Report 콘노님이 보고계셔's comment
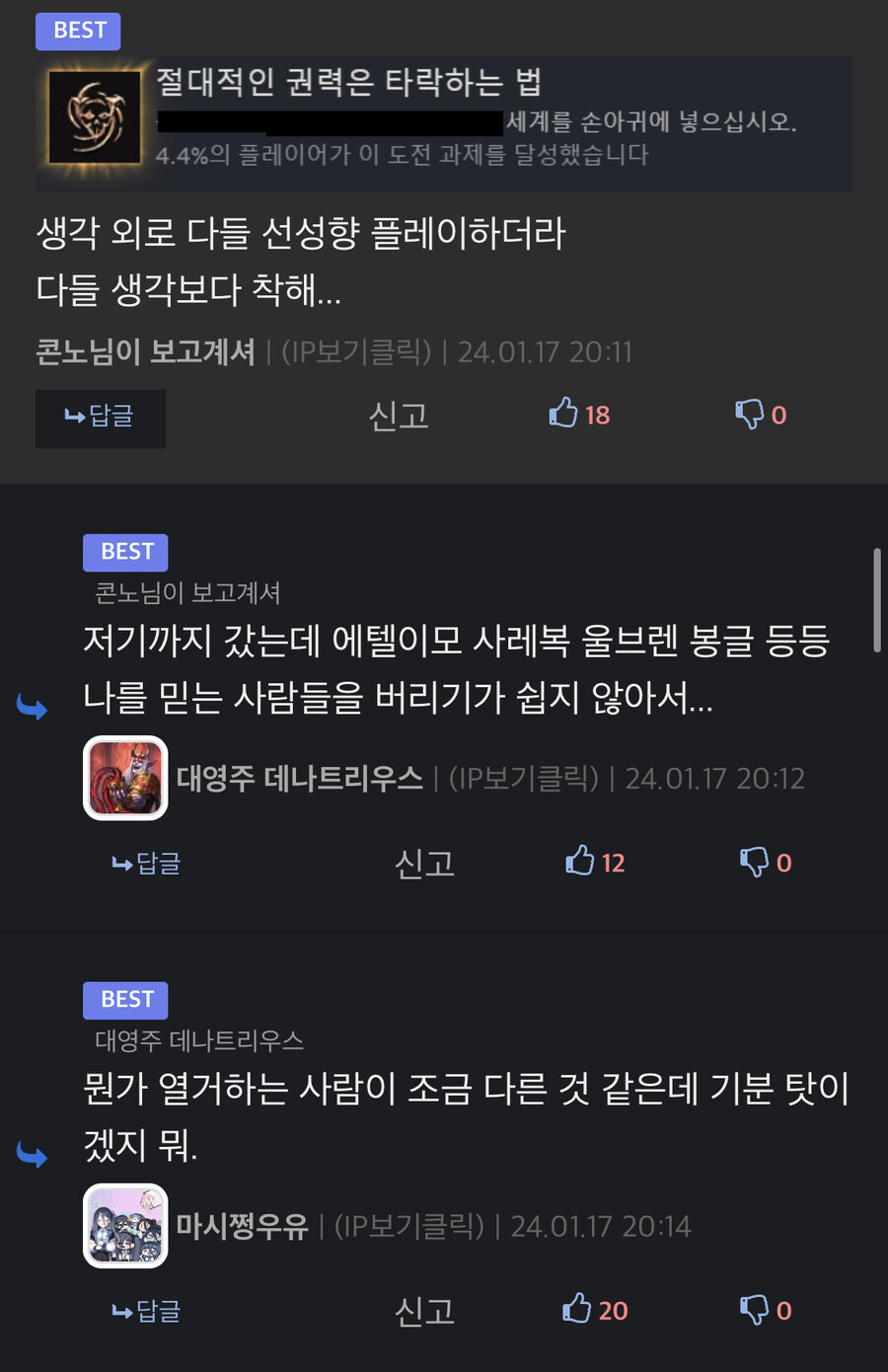Screen dimensions: 888x1372 tap(399, 416)
